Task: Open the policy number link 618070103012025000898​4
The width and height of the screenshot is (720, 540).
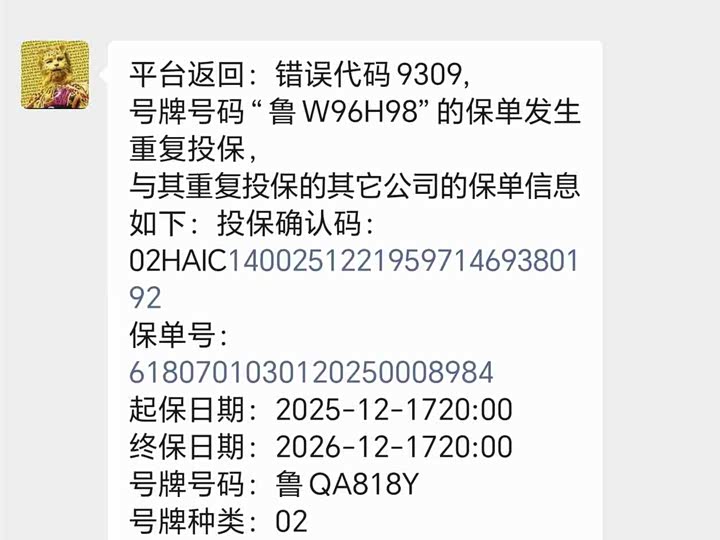Action: 311,372
